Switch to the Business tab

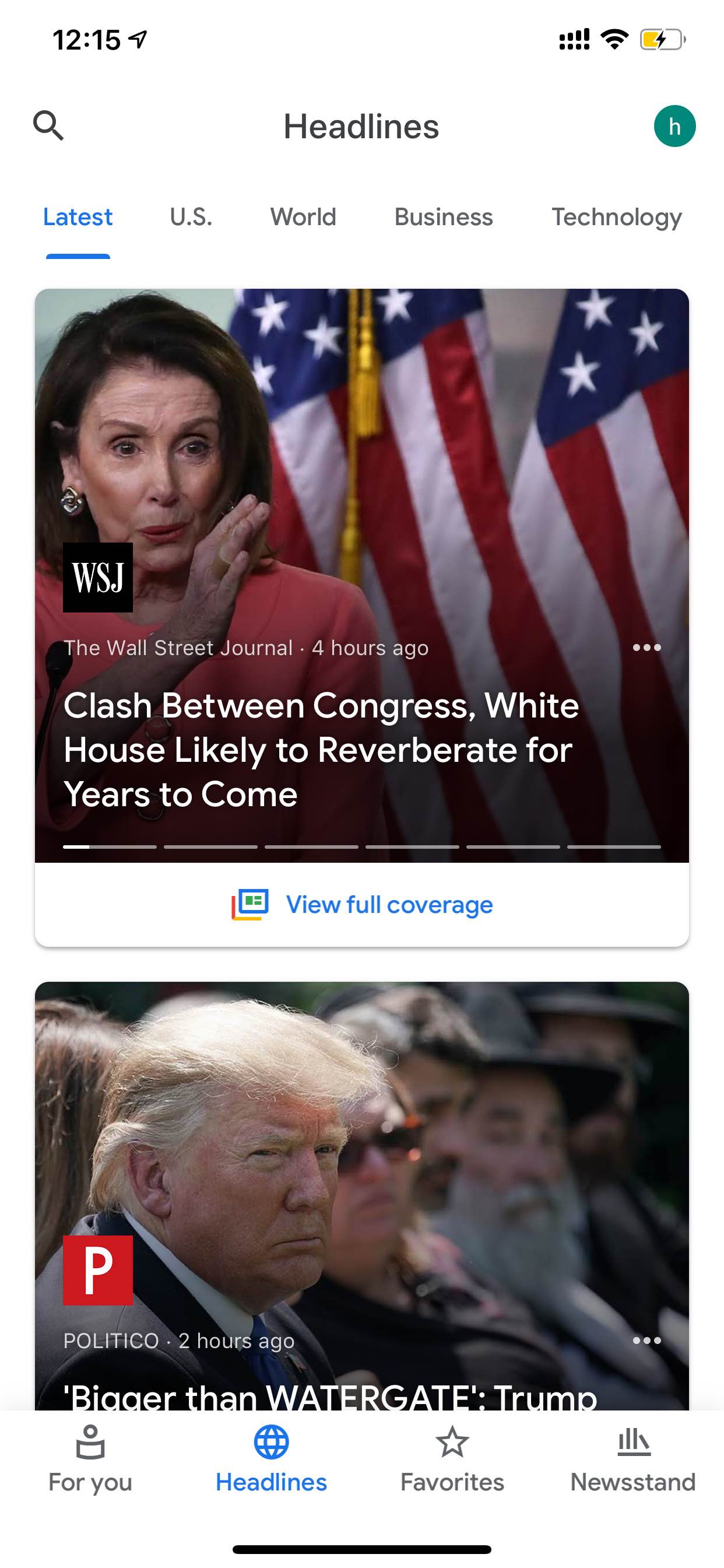(x=444, y=216)
